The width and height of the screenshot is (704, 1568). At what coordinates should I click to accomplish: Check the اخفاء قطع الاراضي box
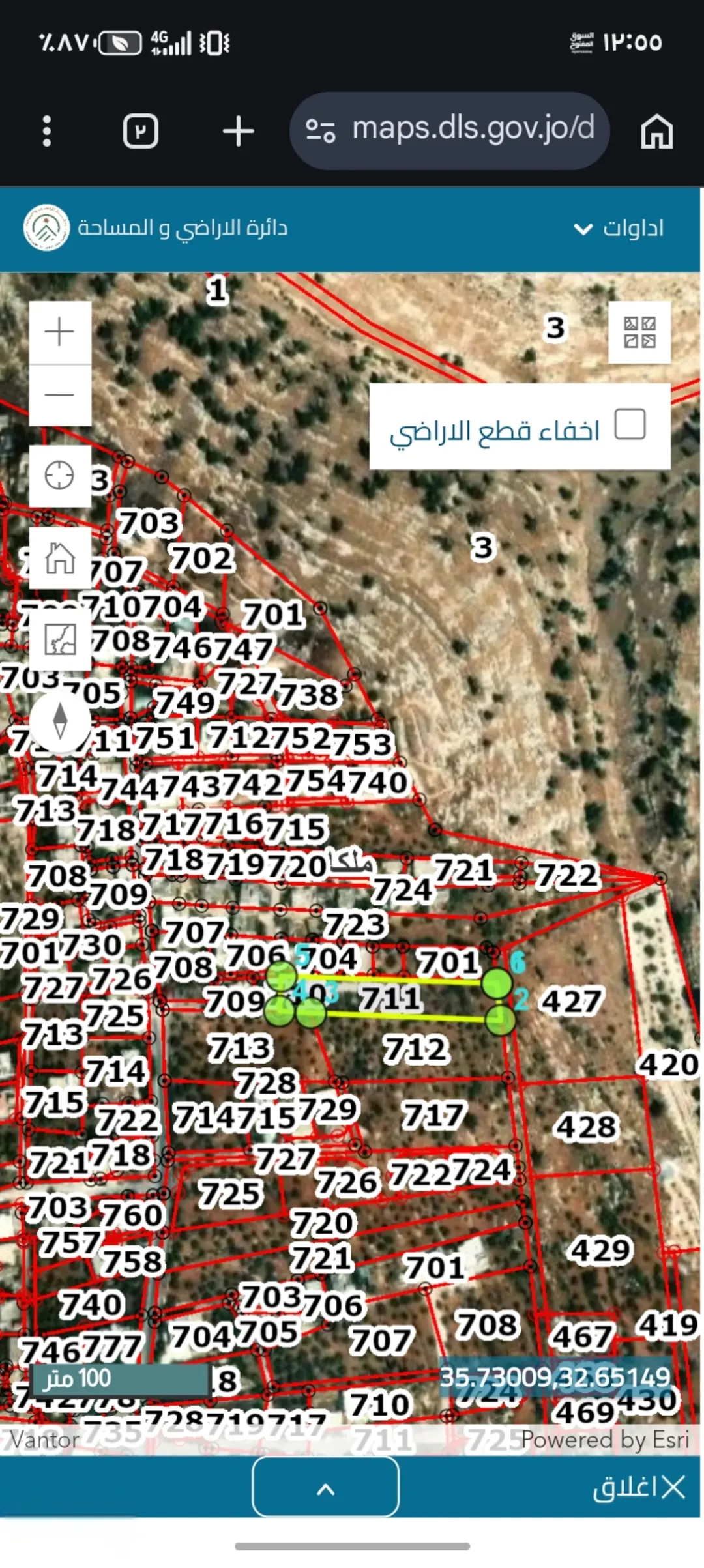630,424
